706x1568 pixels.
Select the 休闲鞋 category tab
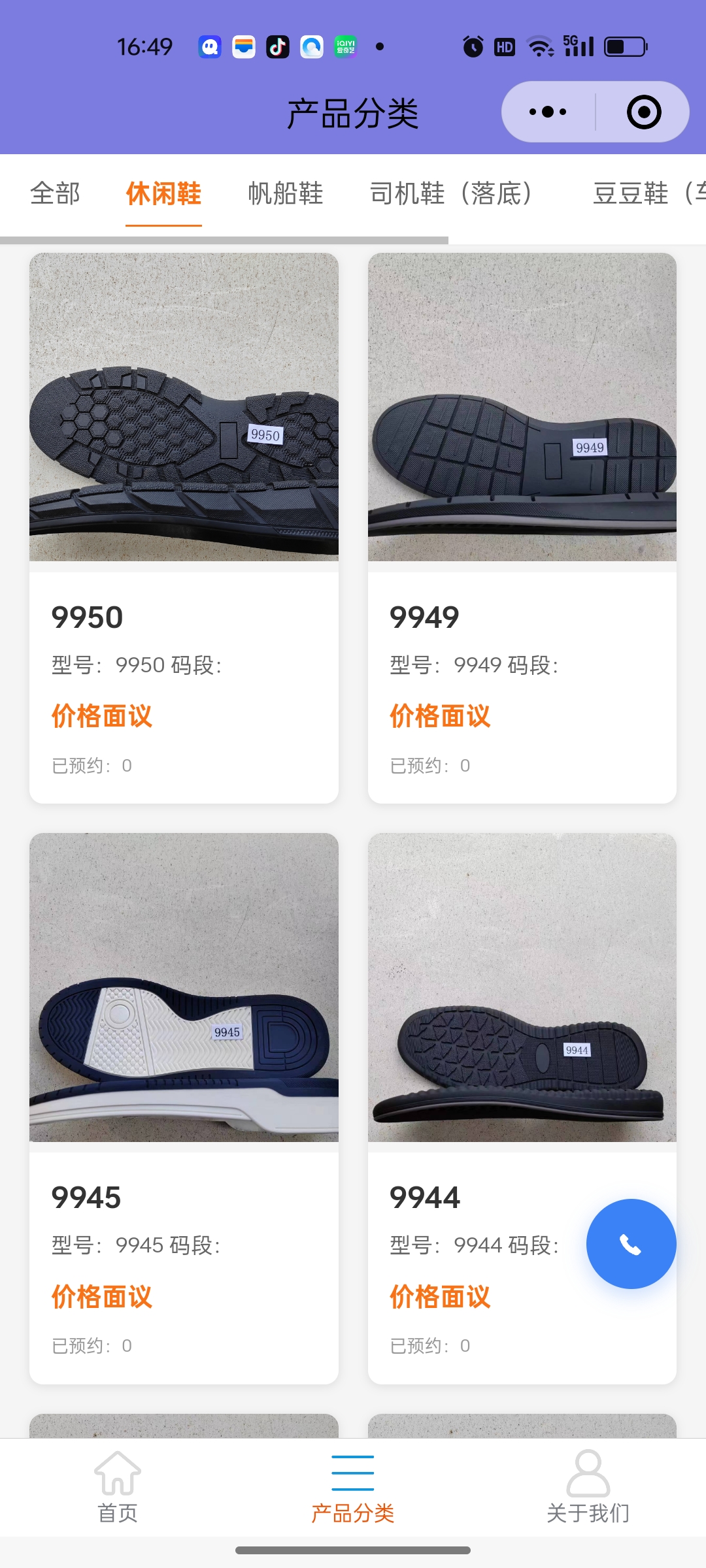click(163, 194)
